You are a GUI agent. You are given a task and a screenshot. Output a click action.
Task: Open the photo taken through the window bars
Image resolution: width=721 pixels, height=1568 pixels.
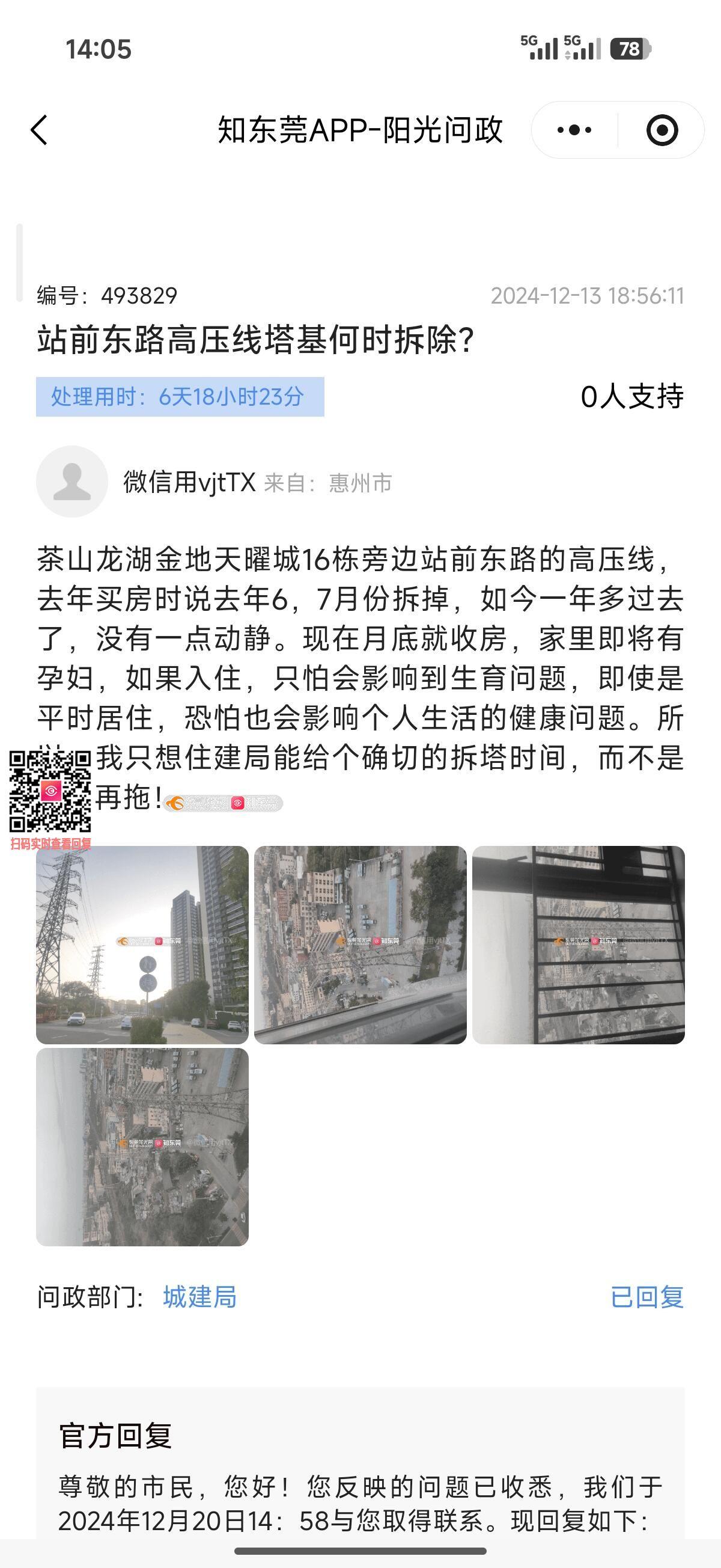[x=578, y=945]
